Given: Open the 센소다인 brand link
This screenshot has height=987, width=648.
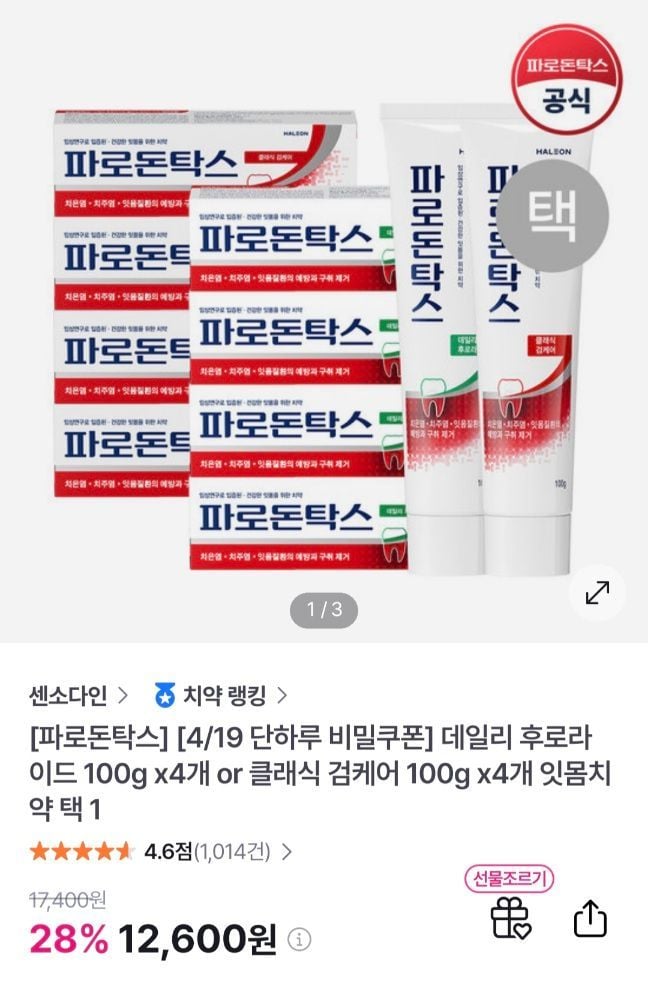Looking at the screenshot, I should [78, 694].
